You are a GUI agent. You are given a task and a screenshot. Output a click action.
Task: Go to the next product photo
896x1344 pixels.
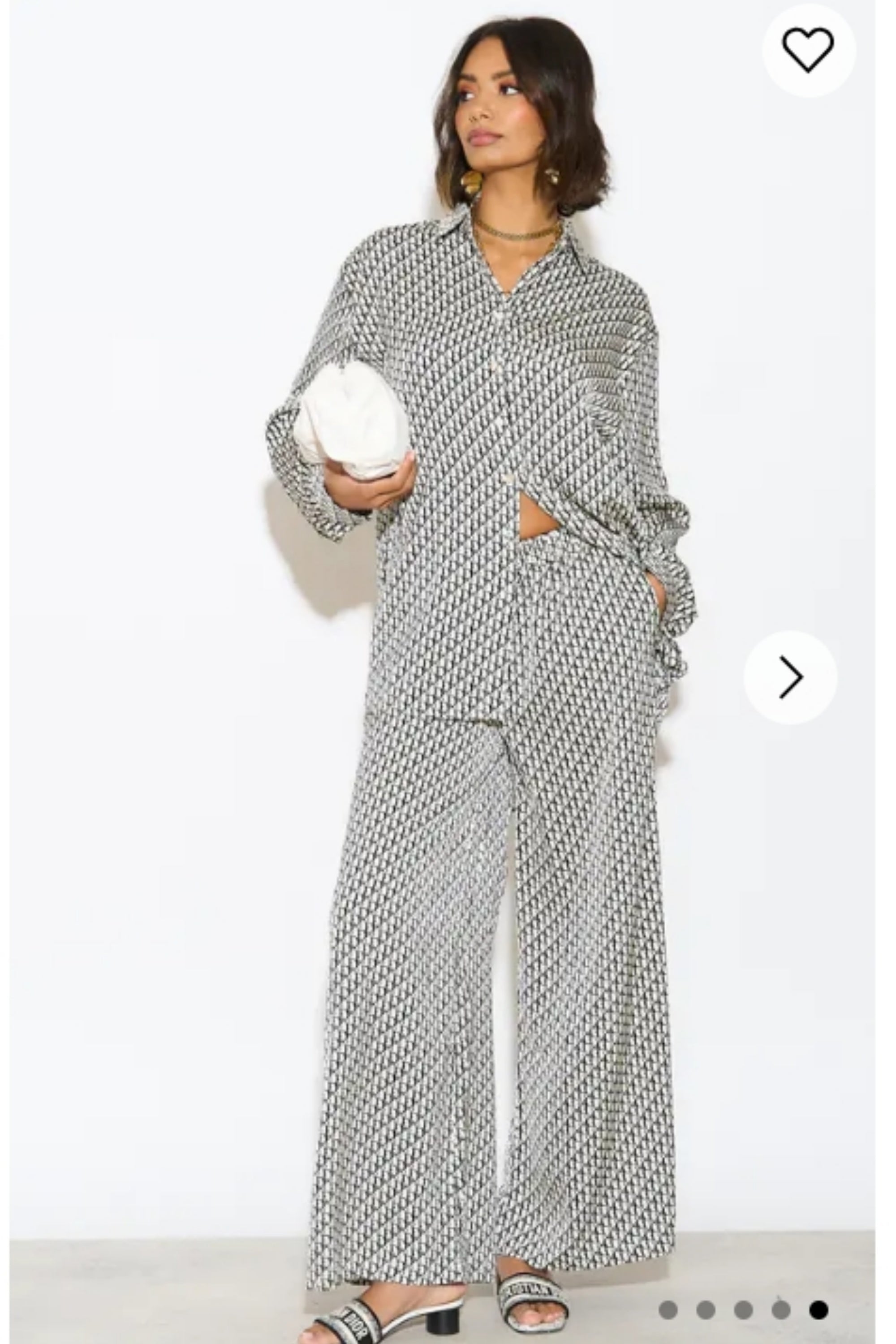[x=790, y=677]
